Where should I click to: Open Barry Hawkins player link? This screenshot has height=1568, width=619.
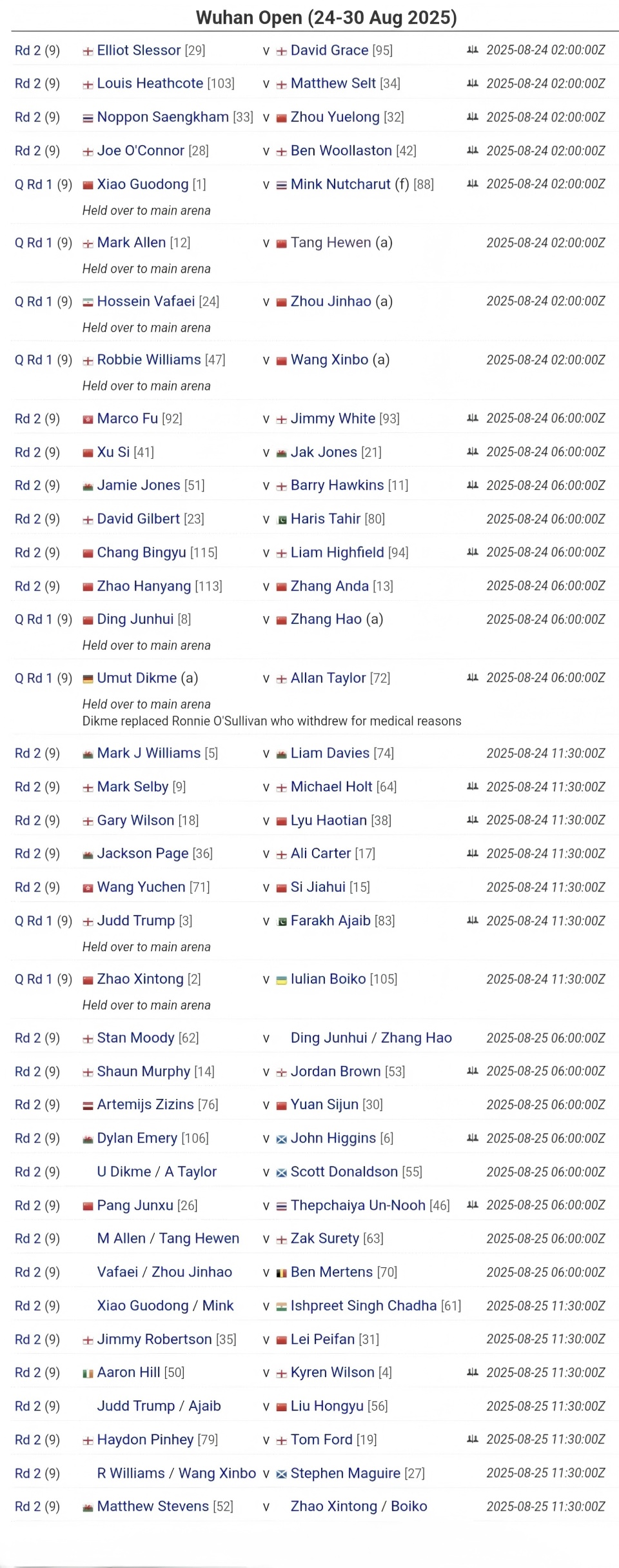337,485
